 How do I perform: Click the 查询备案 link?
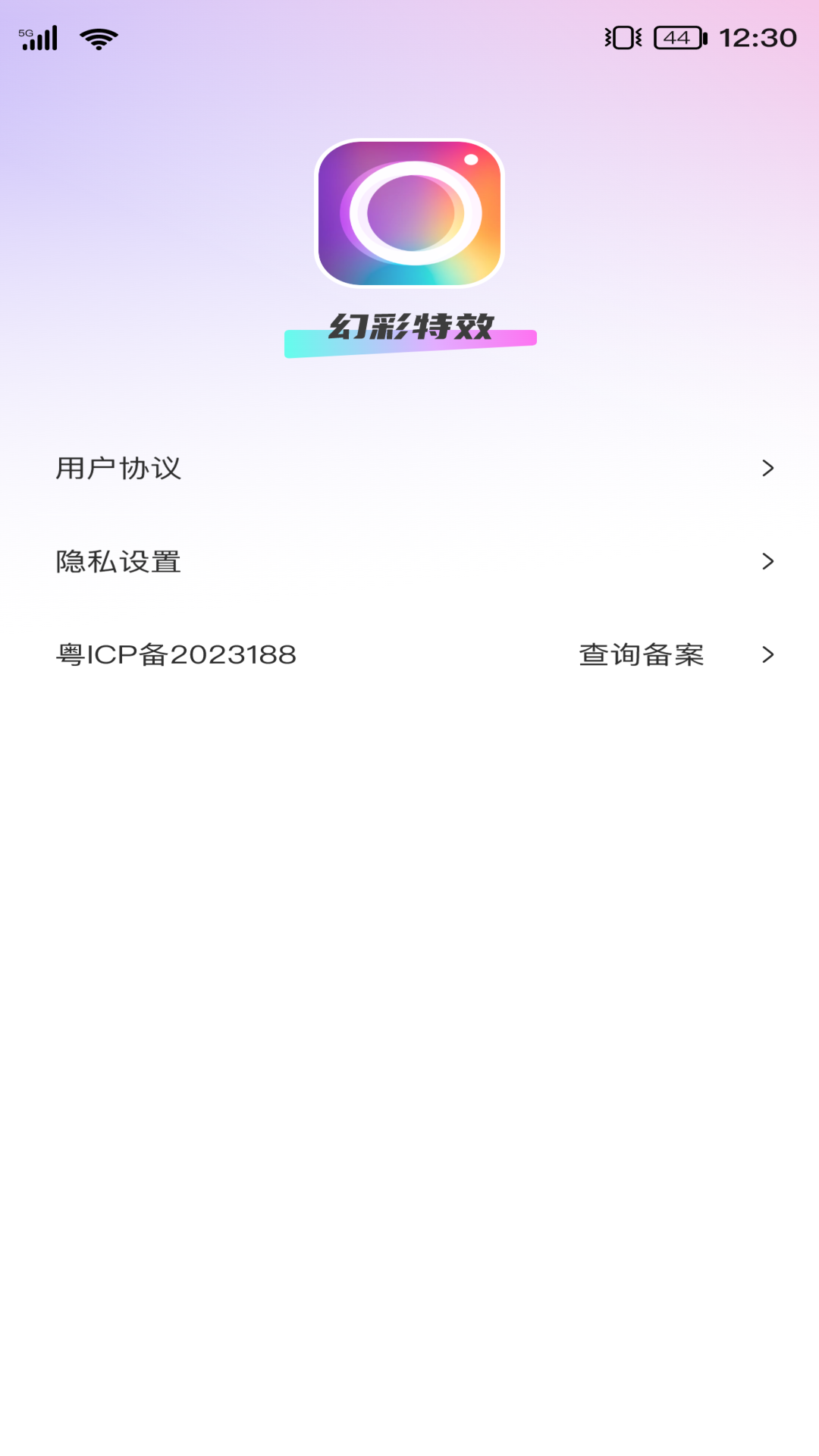point(641,655)
